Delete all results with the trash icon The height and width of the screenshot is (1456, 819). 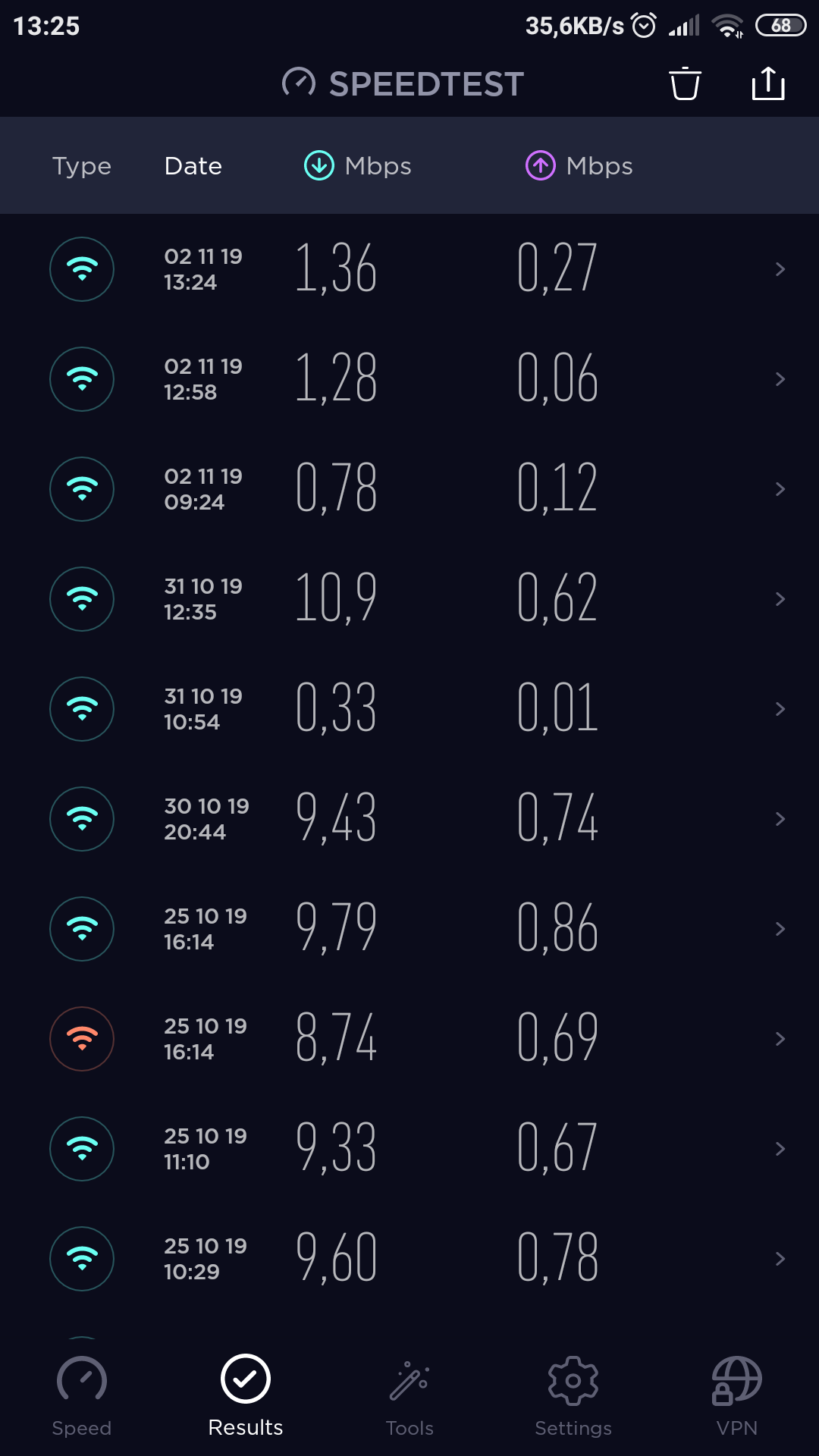[x=685, y=83]
